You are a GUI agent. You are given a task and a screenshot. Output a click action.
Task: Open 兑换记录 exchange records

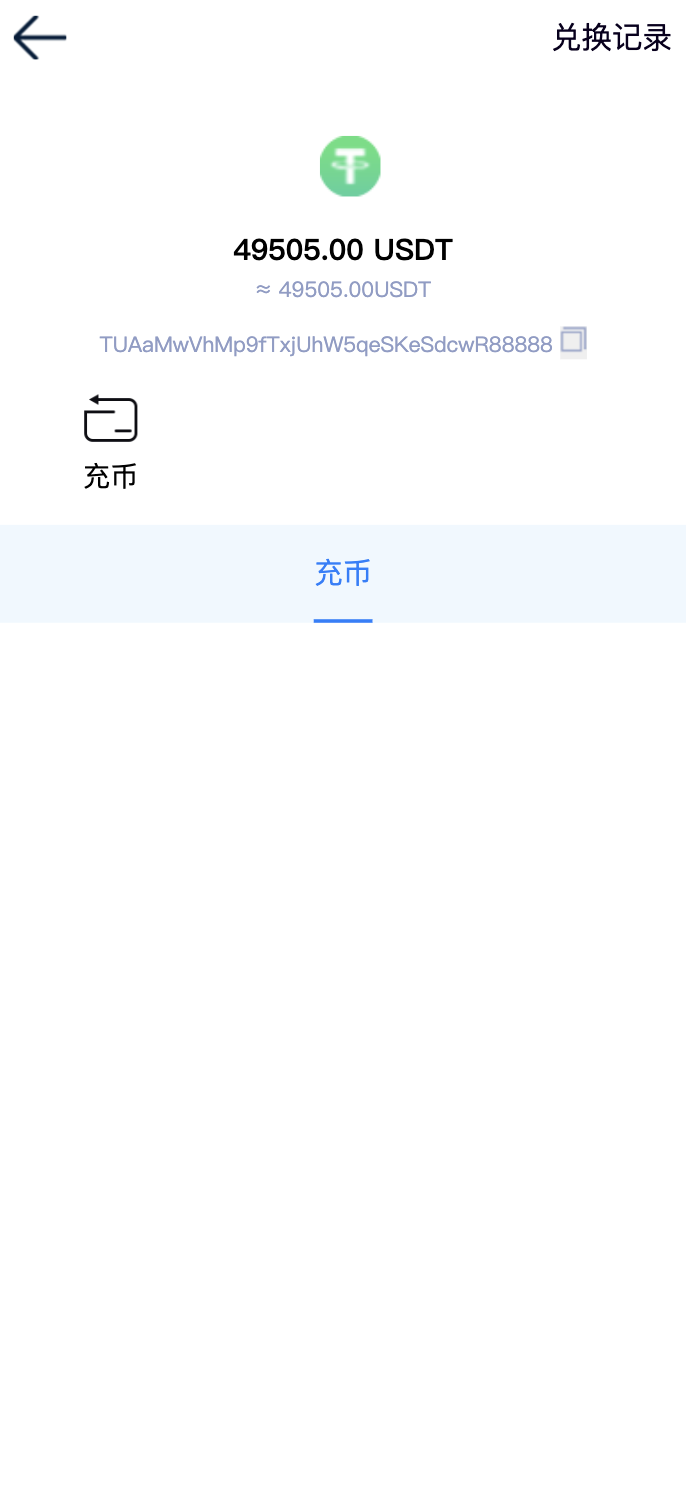(612, 38)
